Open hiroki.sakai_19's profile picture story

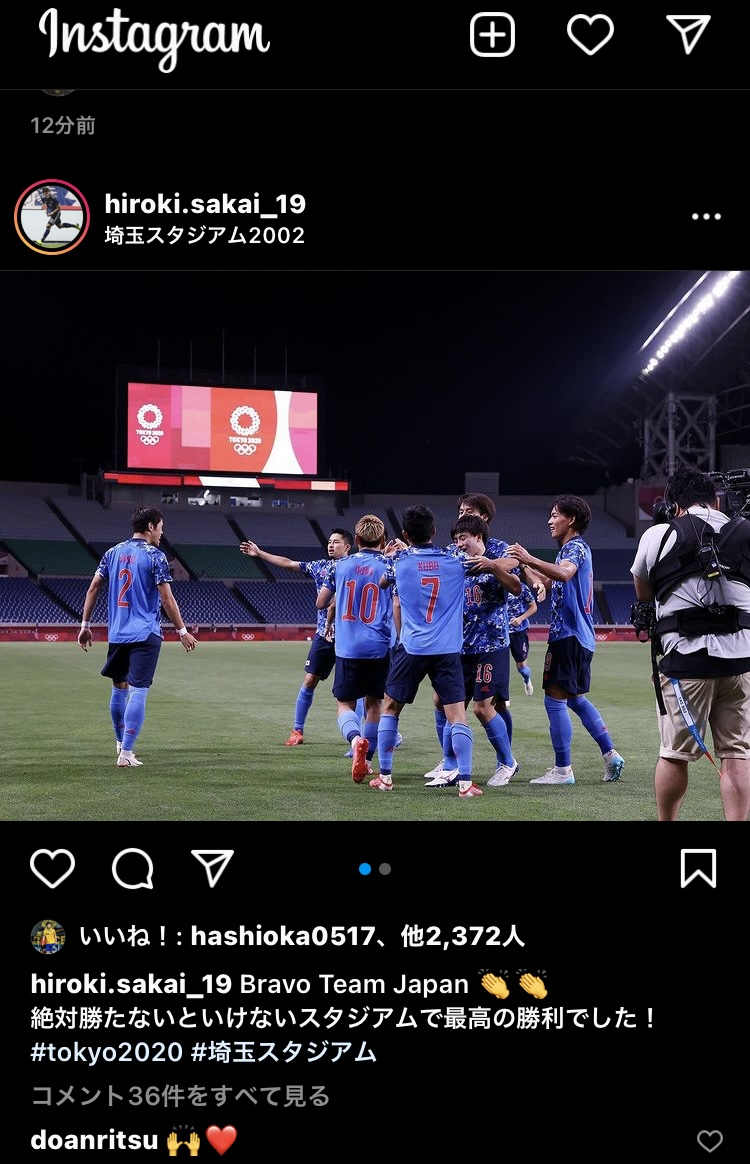(52, 217)
